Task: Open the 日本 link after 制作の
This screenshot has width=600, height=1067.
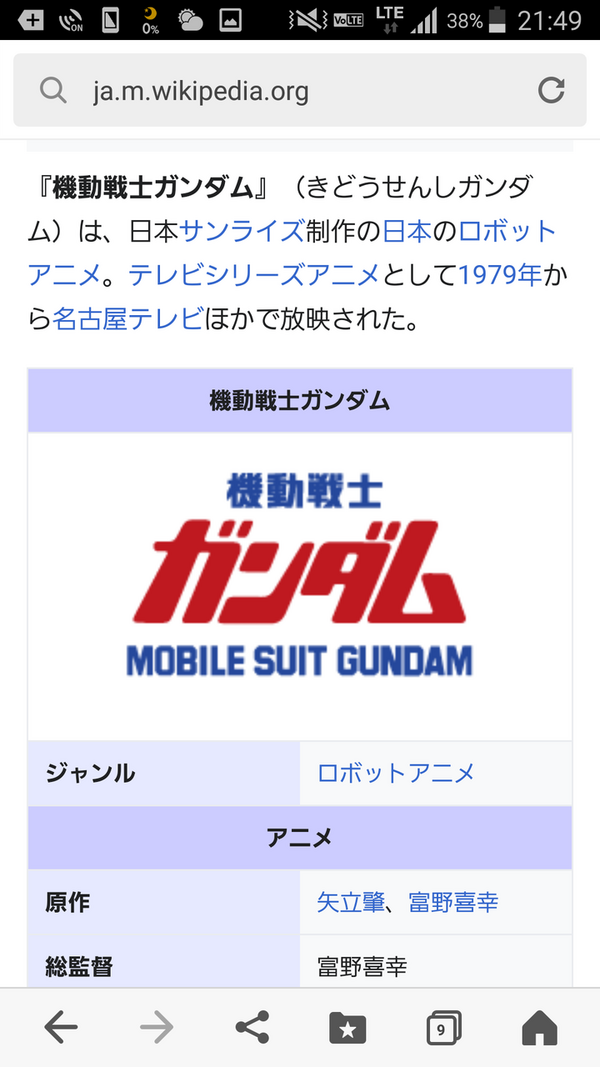Action: (x=407, y=232)
